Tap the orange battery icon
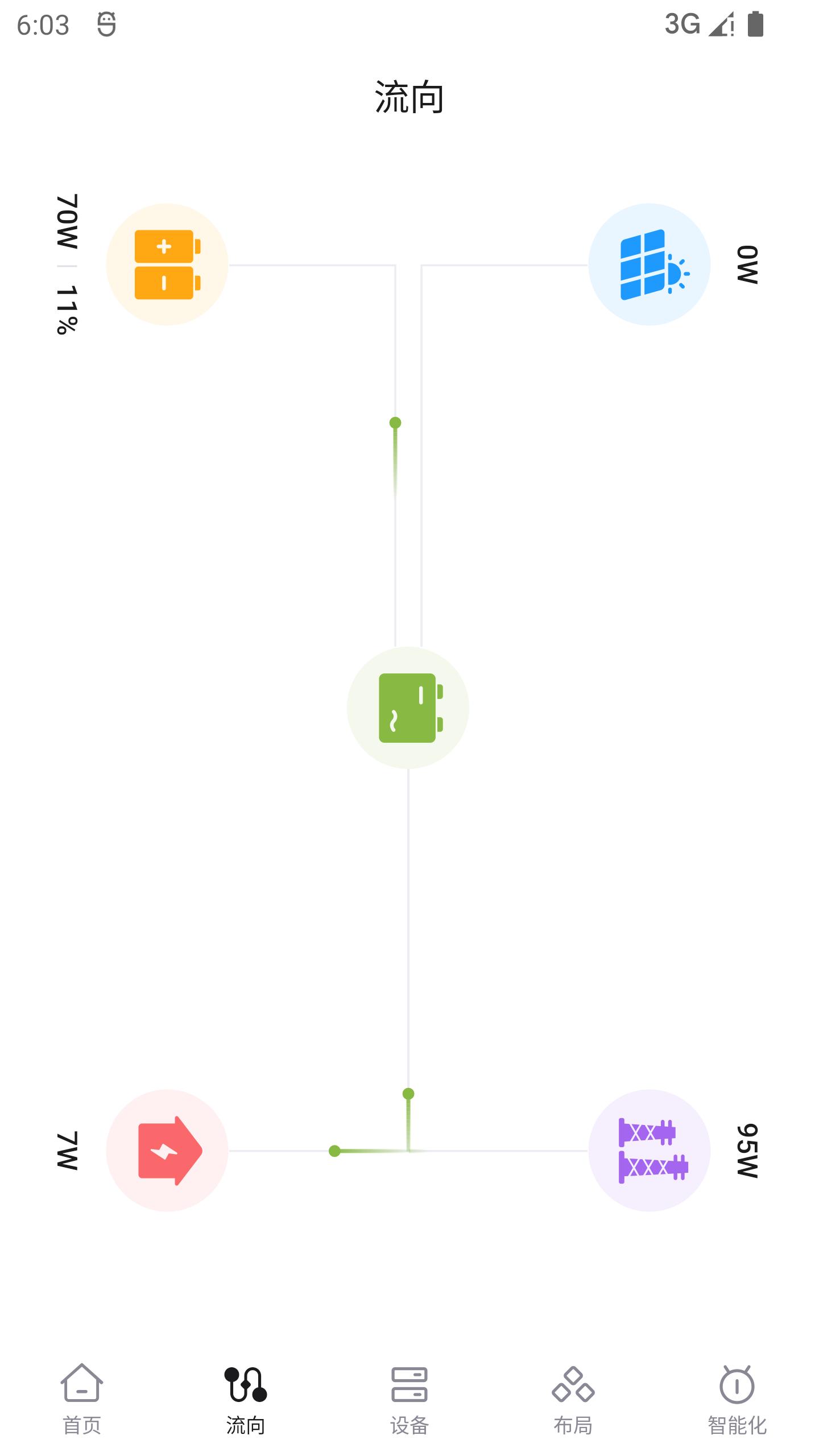819x1456 pixels. coord(167,264)
